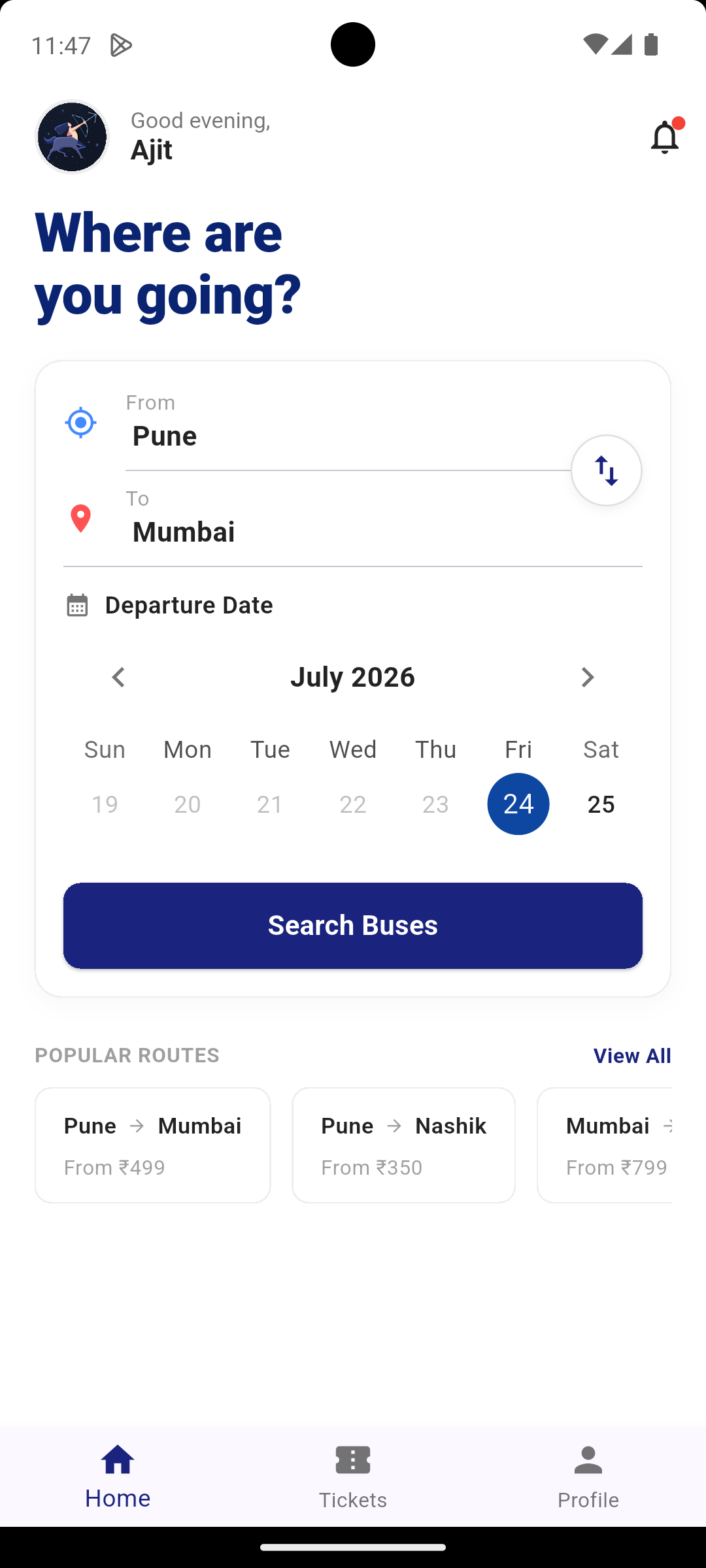
Task: Open the Mumbai route card from ₹799
Action: tap(605, 1145)
